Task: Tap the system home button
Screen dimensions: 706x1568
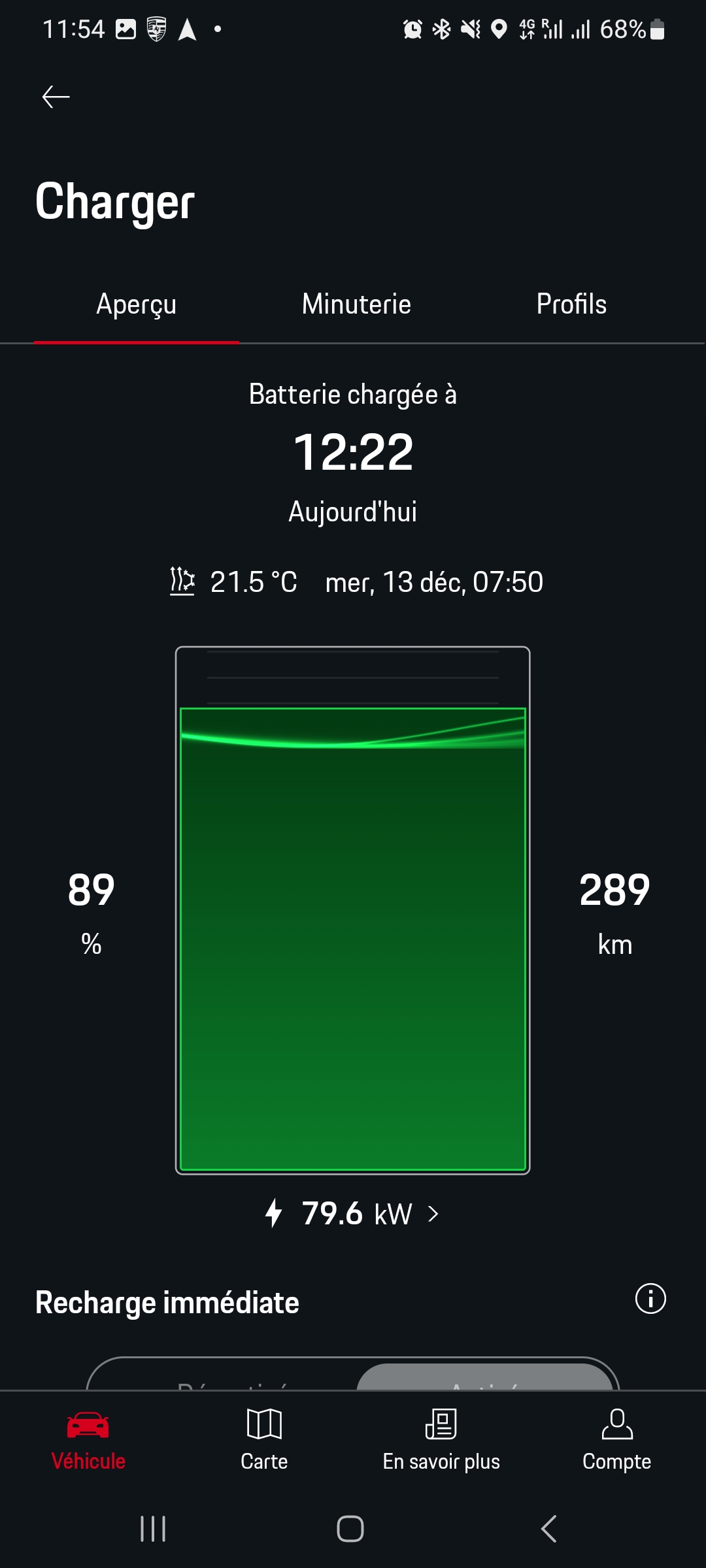Action: [350, 1529]
